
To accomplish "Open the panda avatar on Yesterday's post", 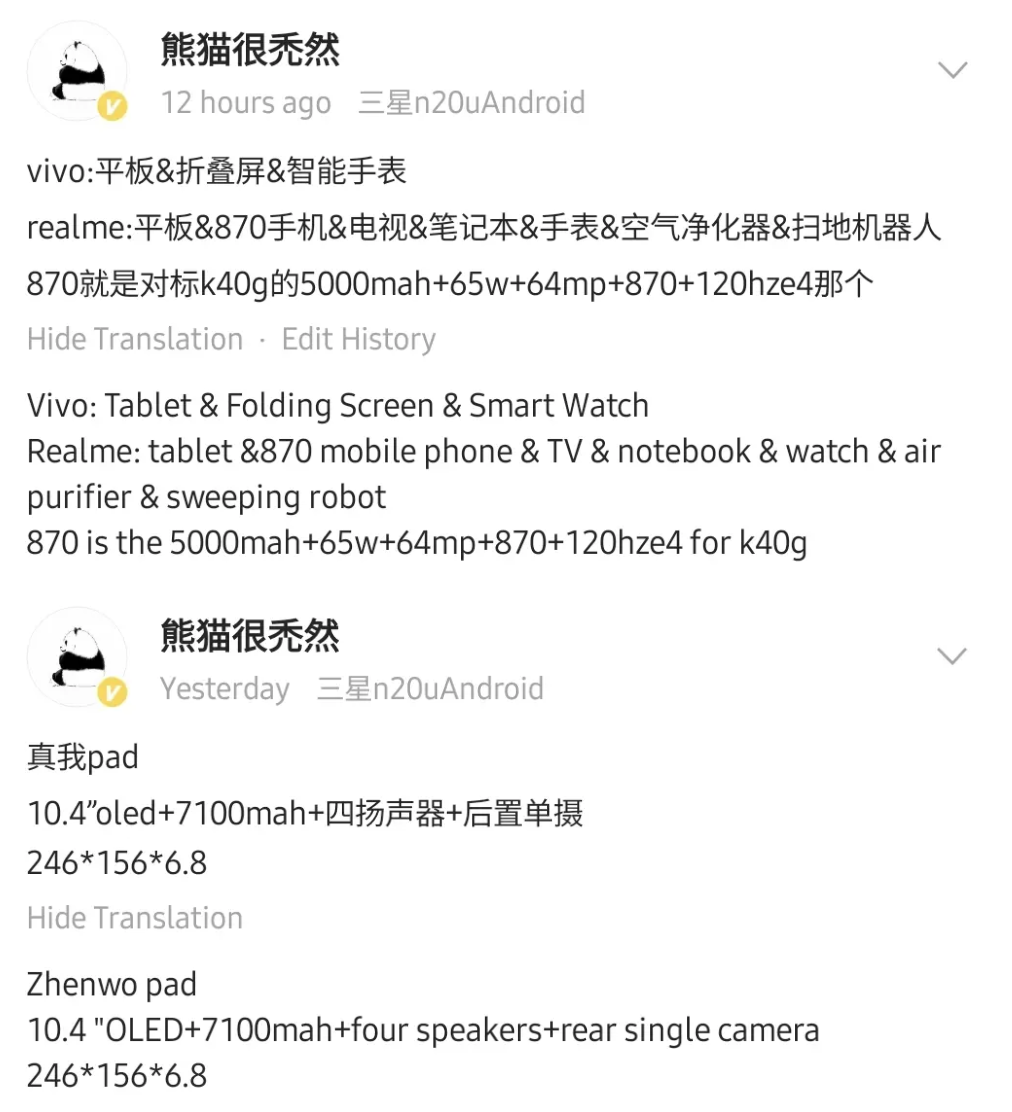I will click(x=78, y=658).
